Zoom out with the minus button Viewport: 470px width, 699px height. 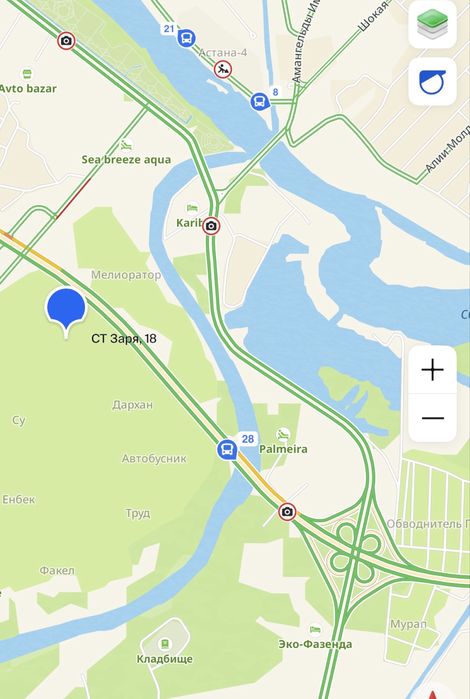click(432, 418)
